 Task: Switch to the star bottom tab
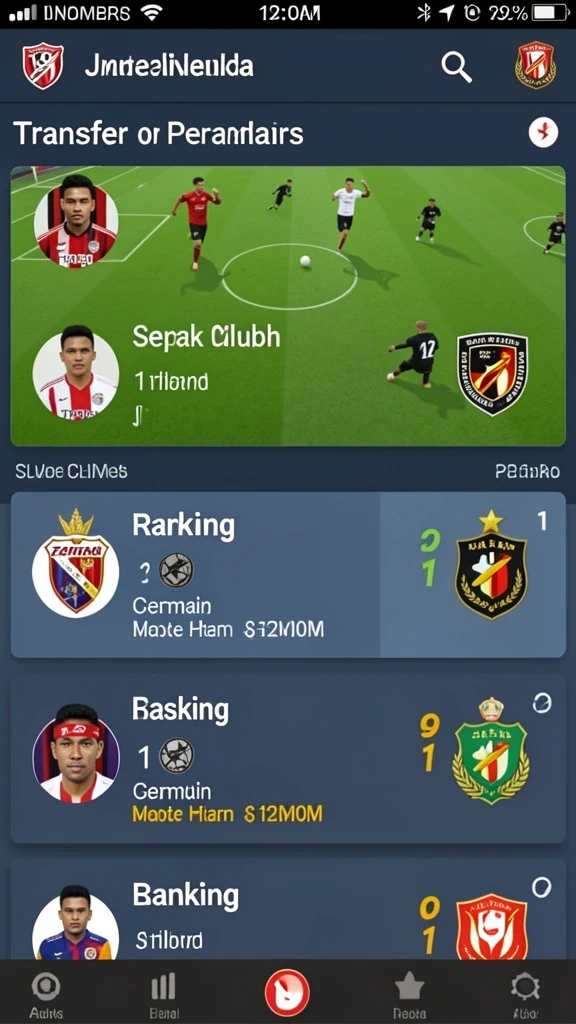pos(409,995)
